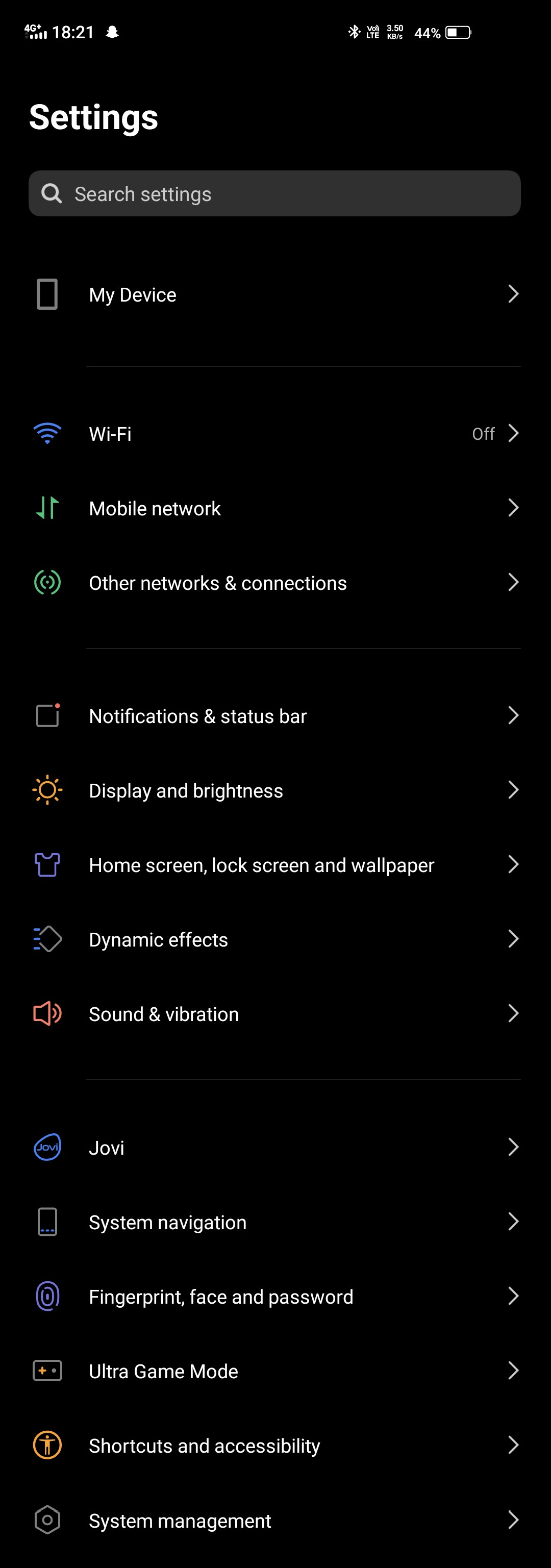Open Shortcuts and accessibility
The width and height of the screenshot is (551, 1568).
[274, 1446]
